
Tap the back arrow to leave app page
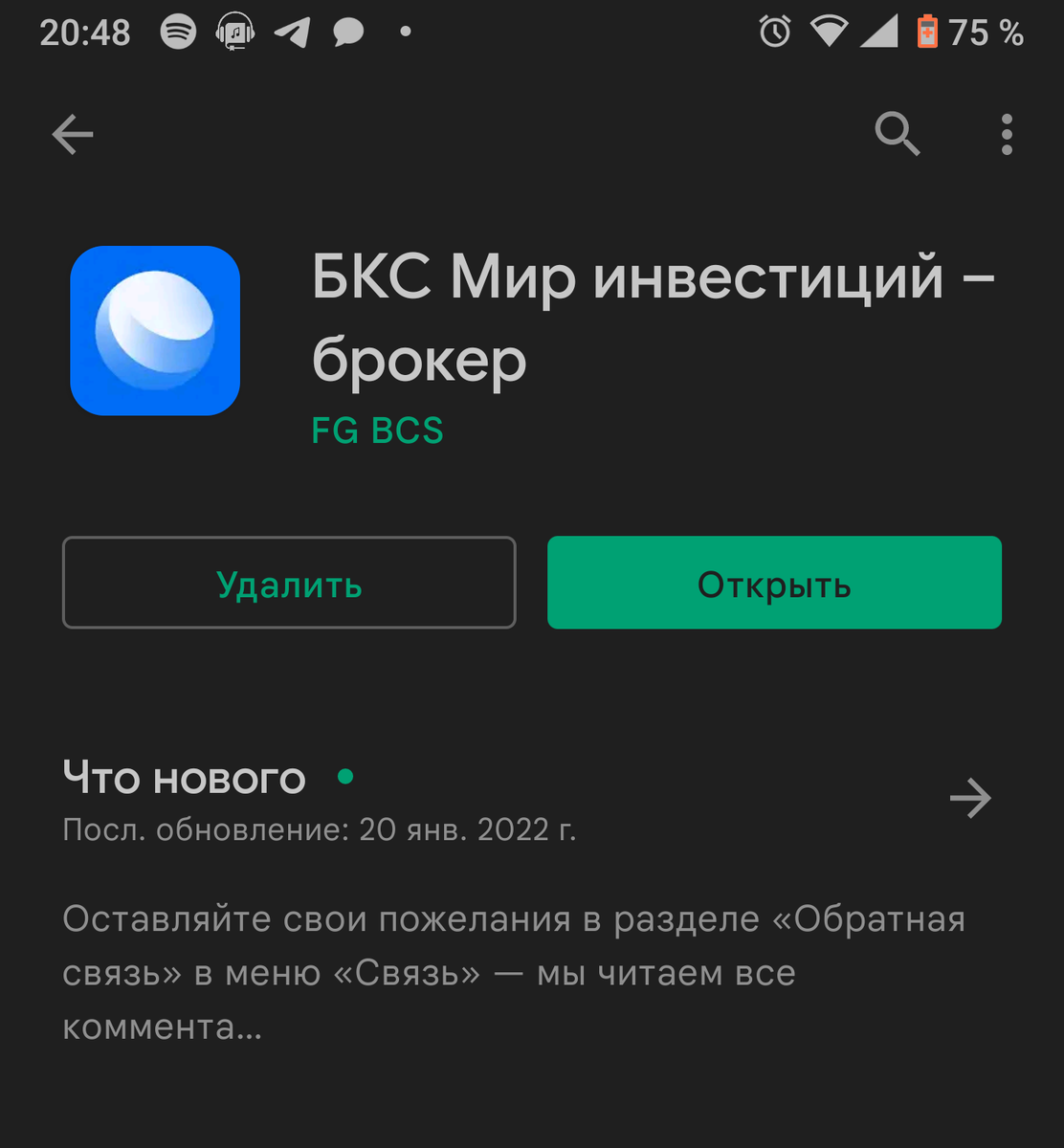point(73,134)
